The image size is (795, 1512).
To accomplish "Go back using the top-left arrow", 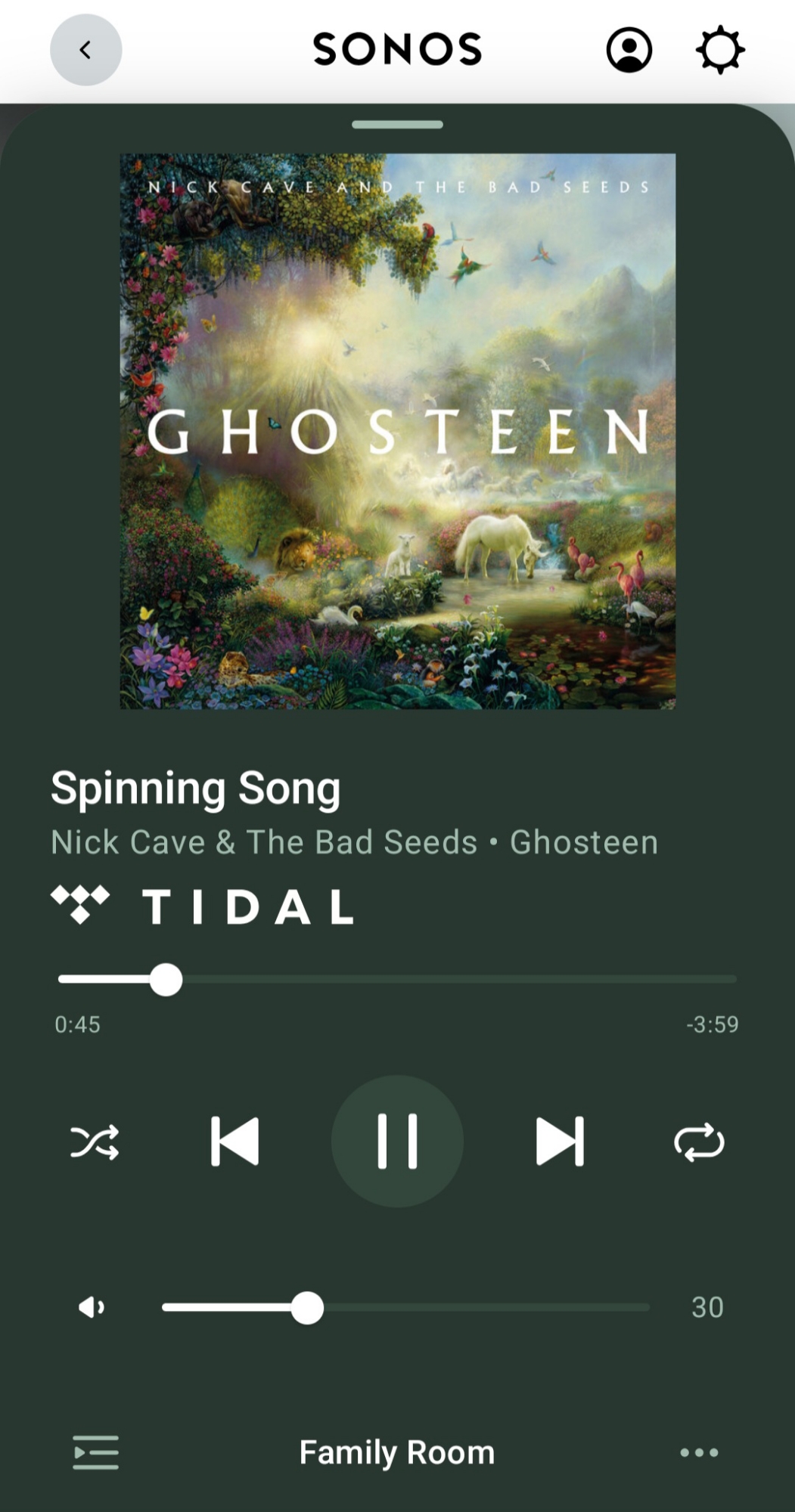I will click(85, 50).
